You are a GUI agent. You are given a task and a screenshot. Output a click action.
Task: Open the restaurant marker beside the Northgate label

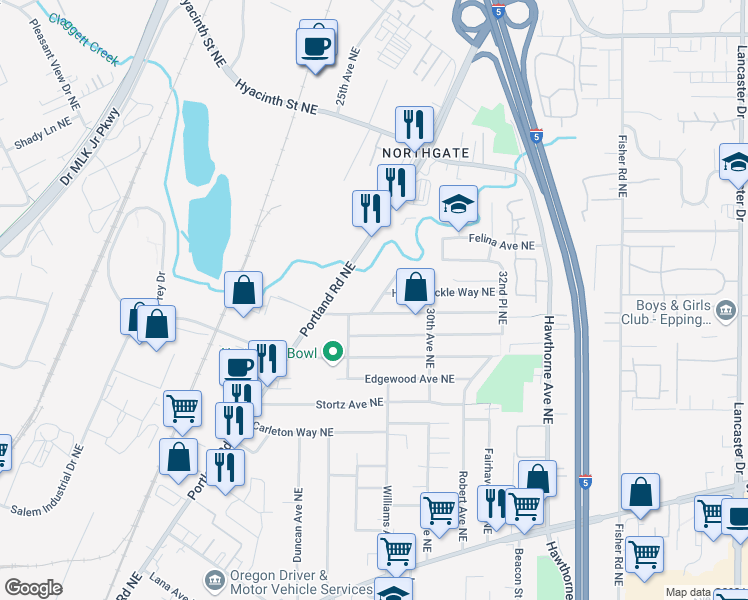pyautogui.click(x=414, y=125)
